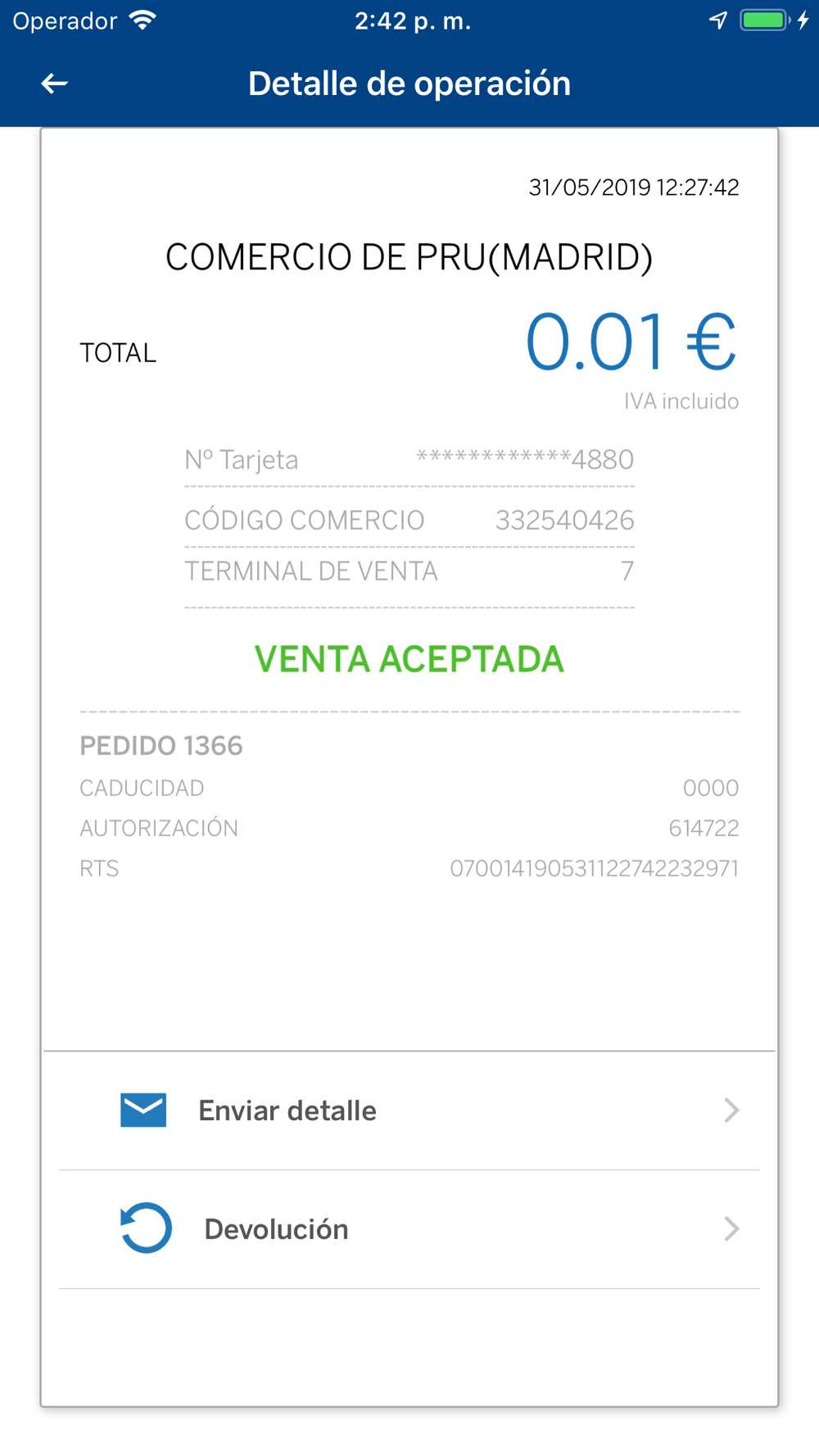Viewport: 819px width, 1456px height.
Task: Go back using the header arrow
Action: 54,84
